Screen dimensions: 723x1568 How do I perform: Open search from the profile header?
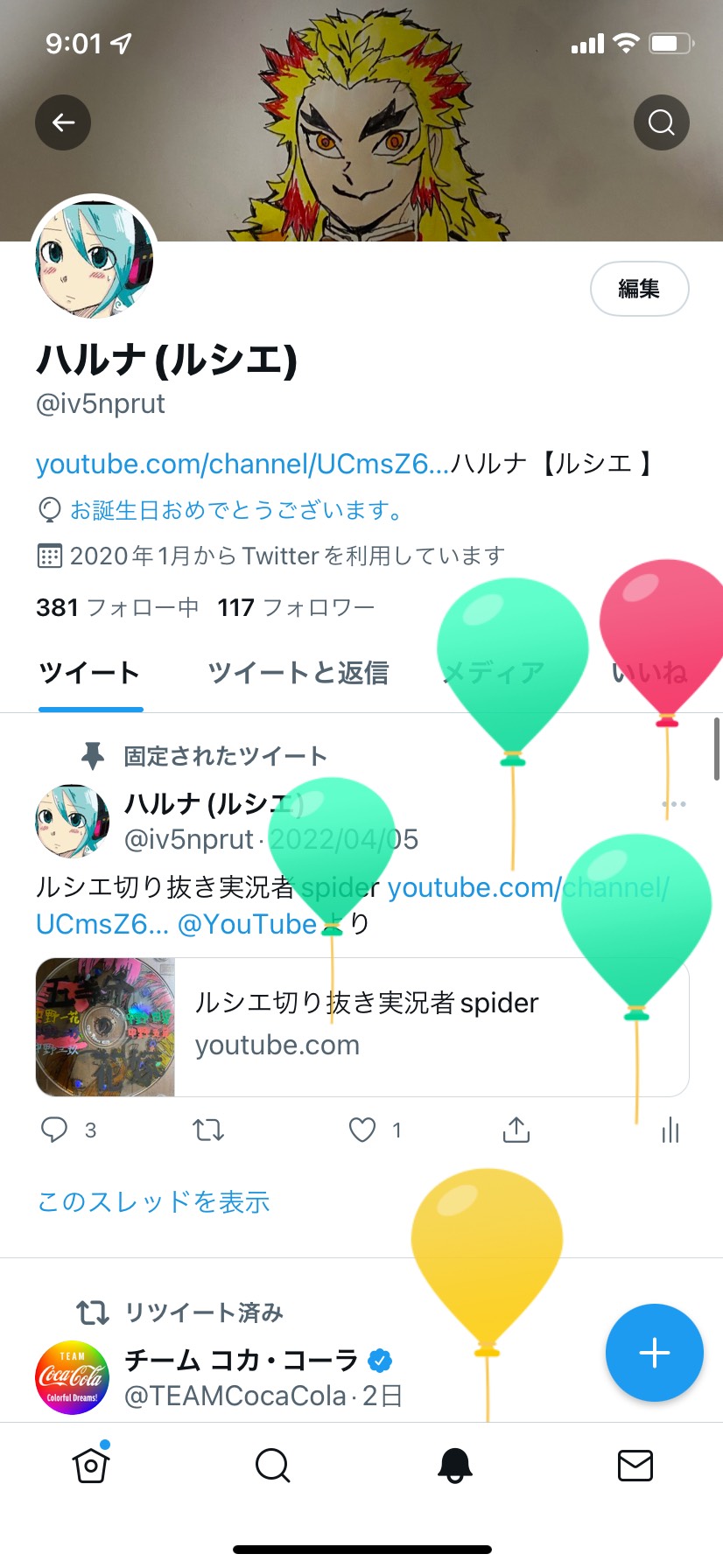(x=661, y=122)
